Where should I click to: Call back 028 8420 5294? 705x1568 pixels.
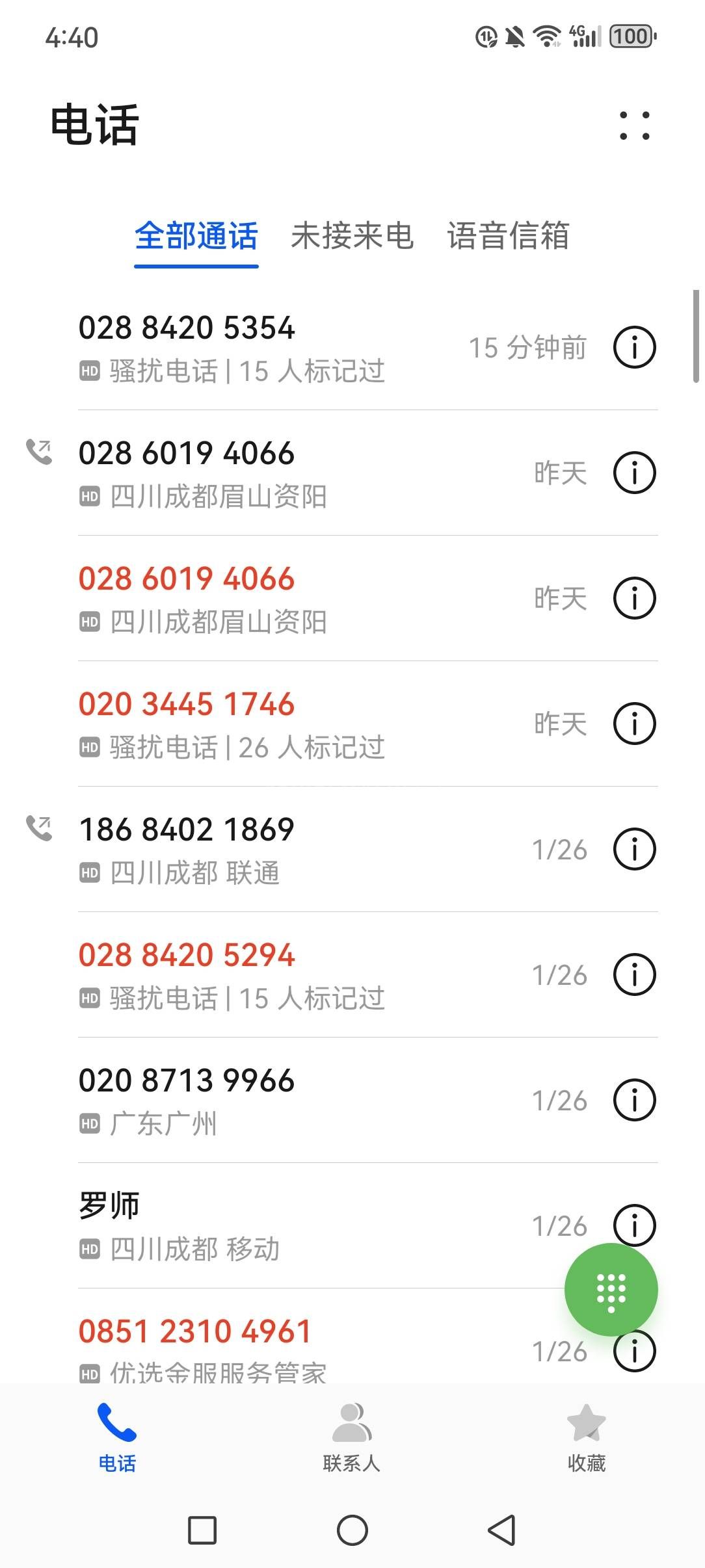tap(260, 974)
